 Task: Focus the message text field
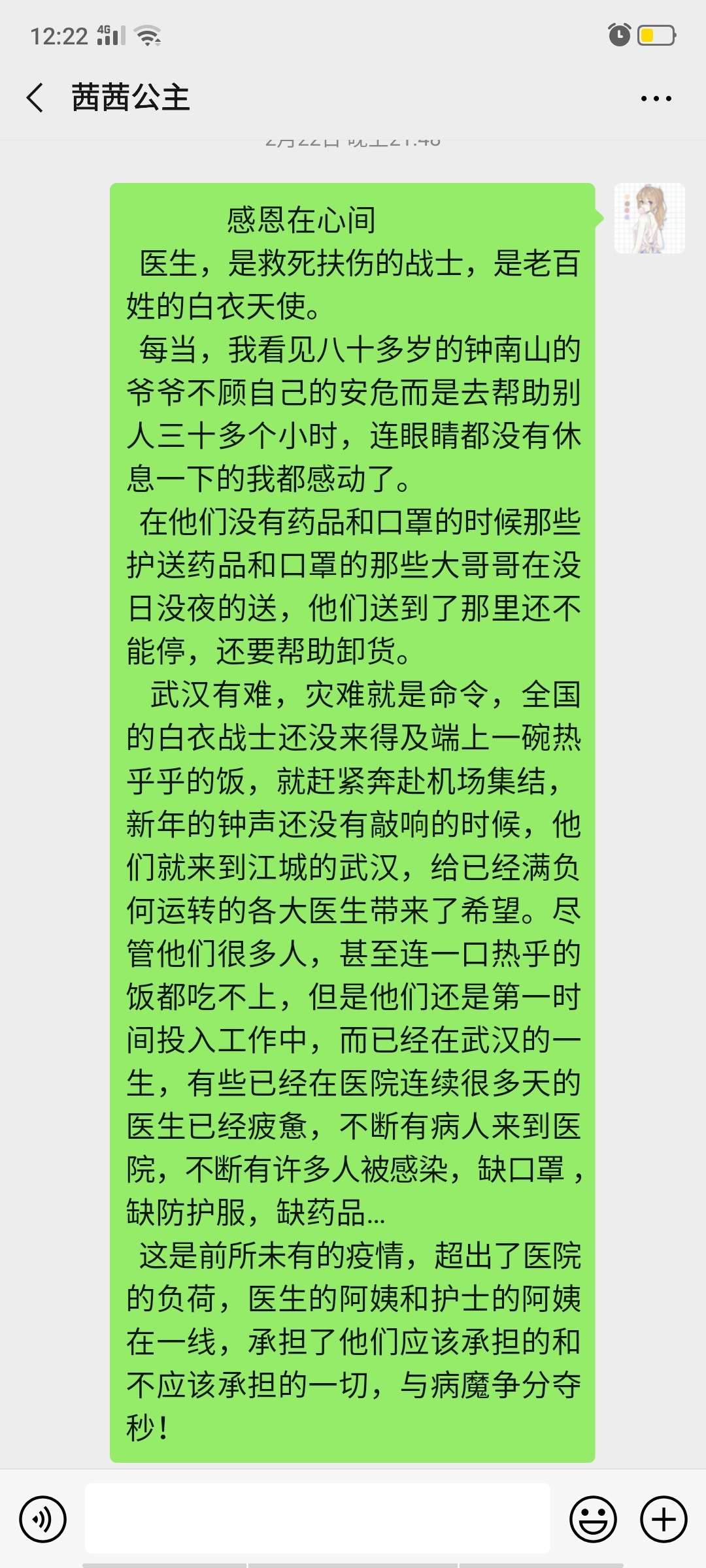[x=317, y=1518]
